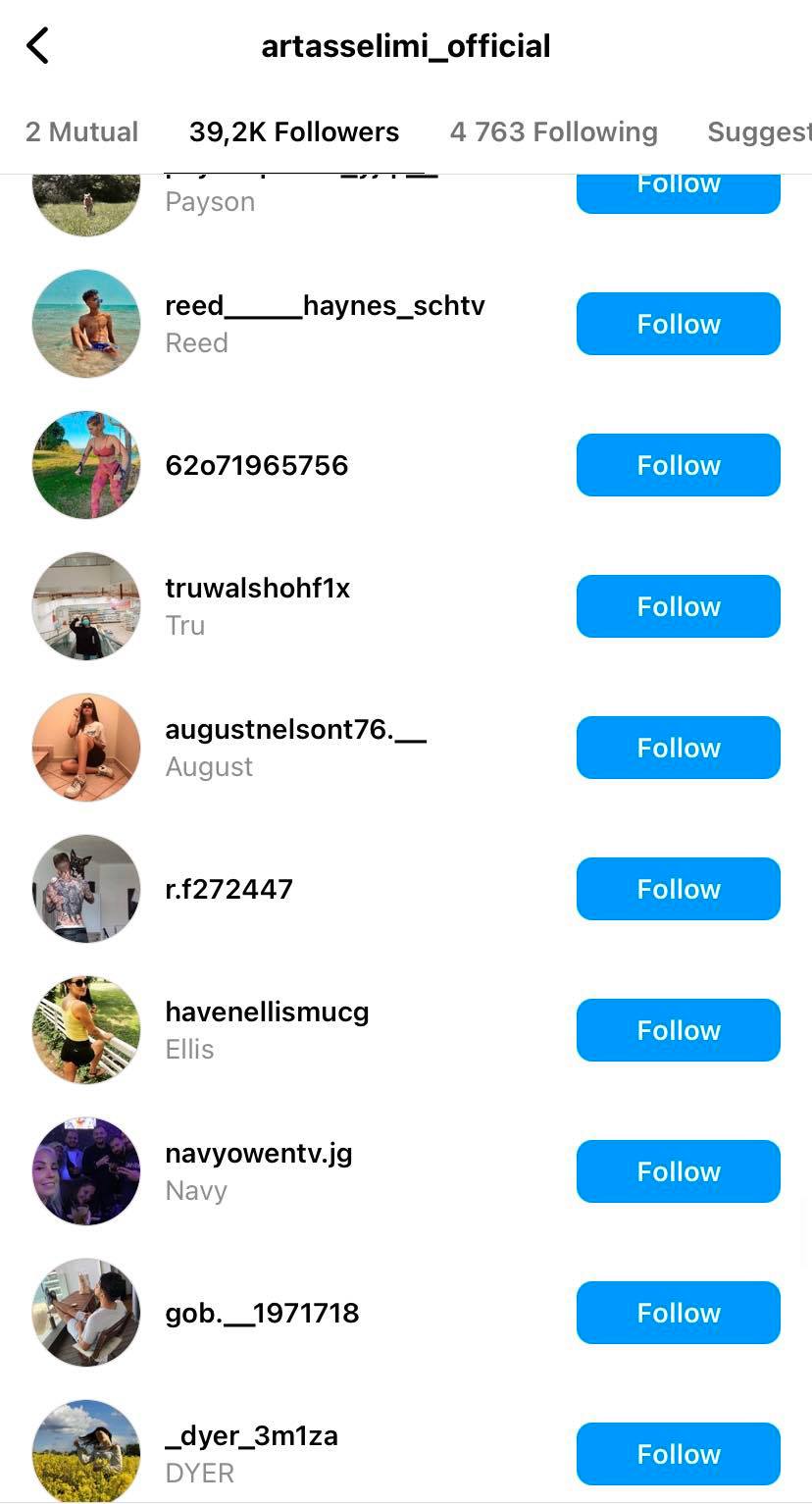Go back using the top arrow
The image size is (812, 1504).
click(37, 46)
